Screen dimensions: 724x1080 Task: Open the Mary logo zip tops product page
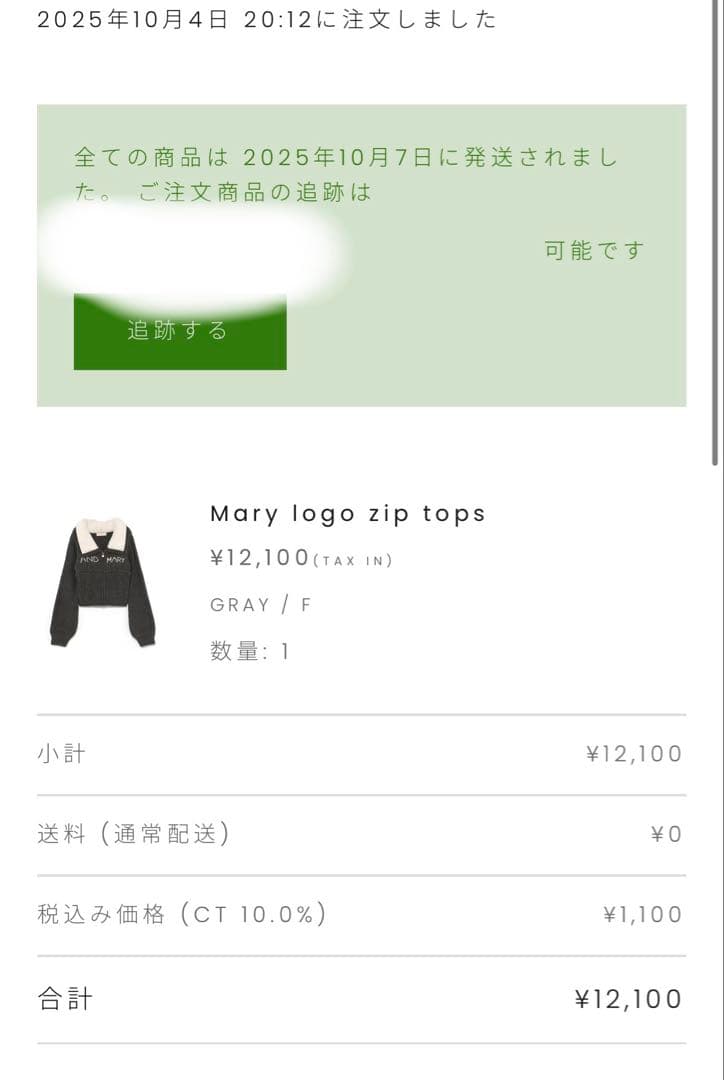click(346, 514)
